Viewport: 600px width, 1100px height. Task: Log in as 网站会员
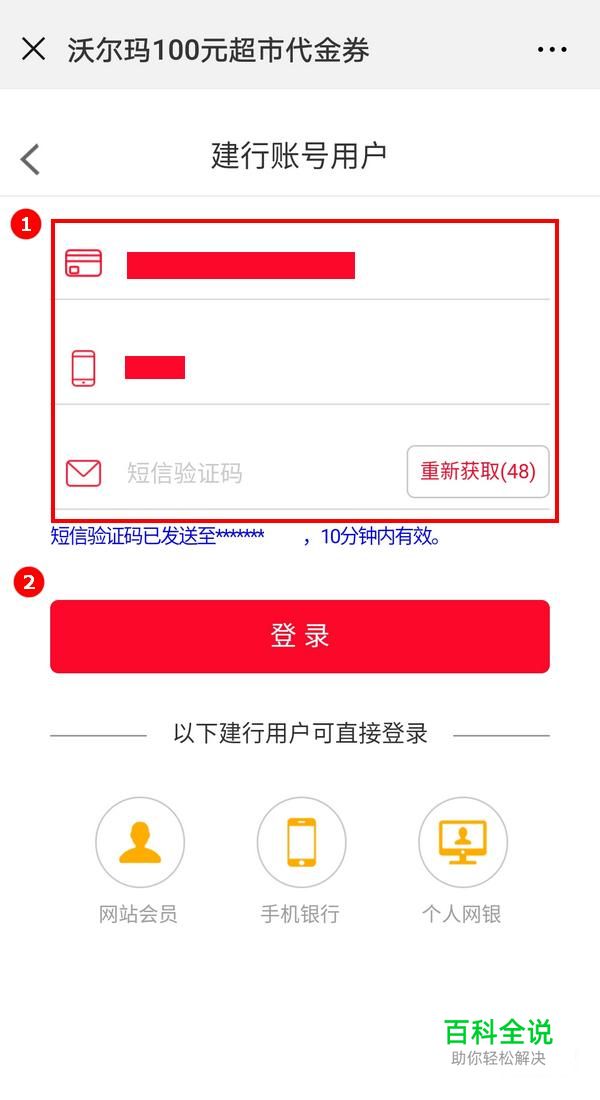click(x=139, y=861)
